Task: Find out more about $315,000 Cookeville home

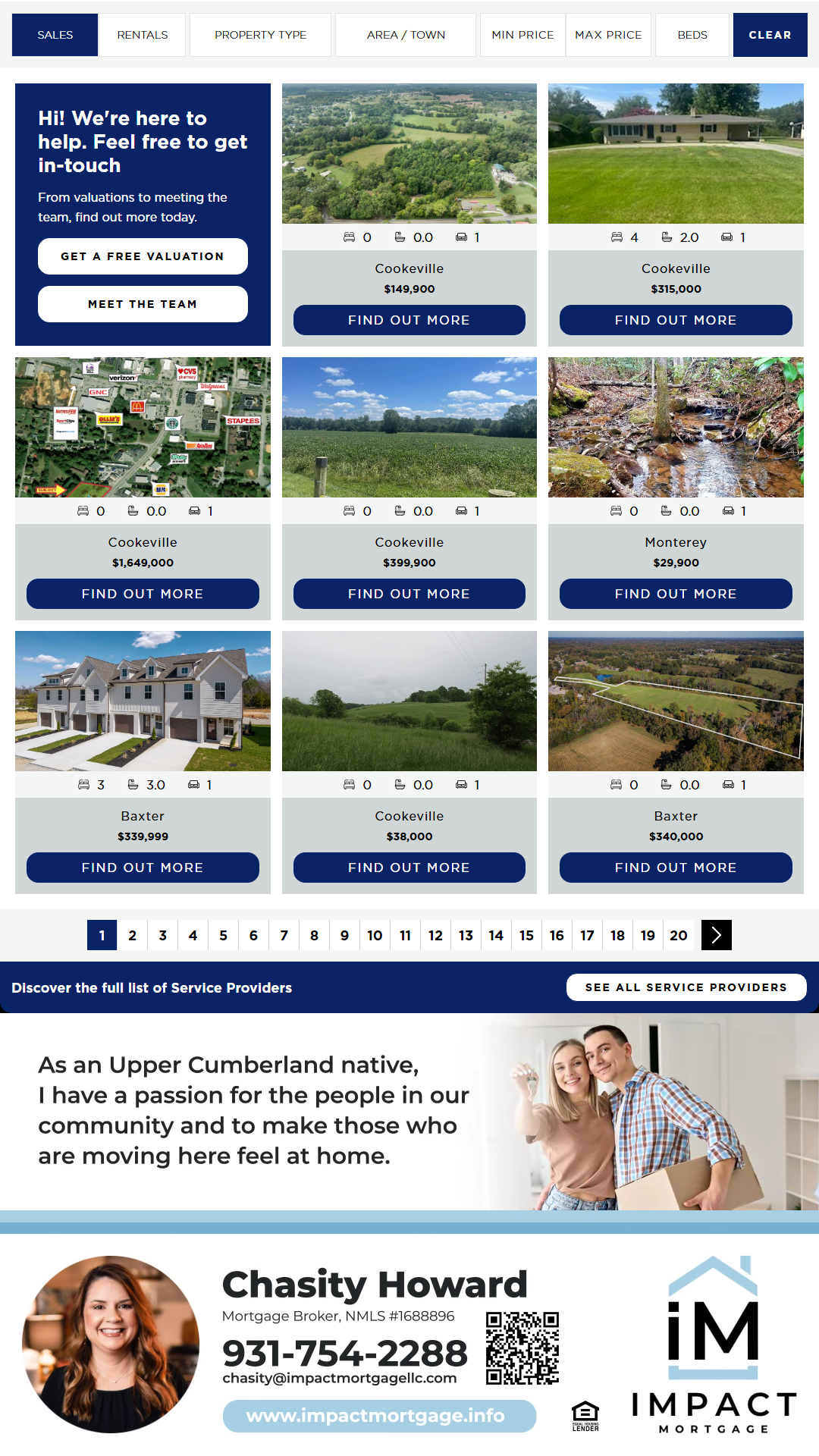Action: [x=676, y=320]
